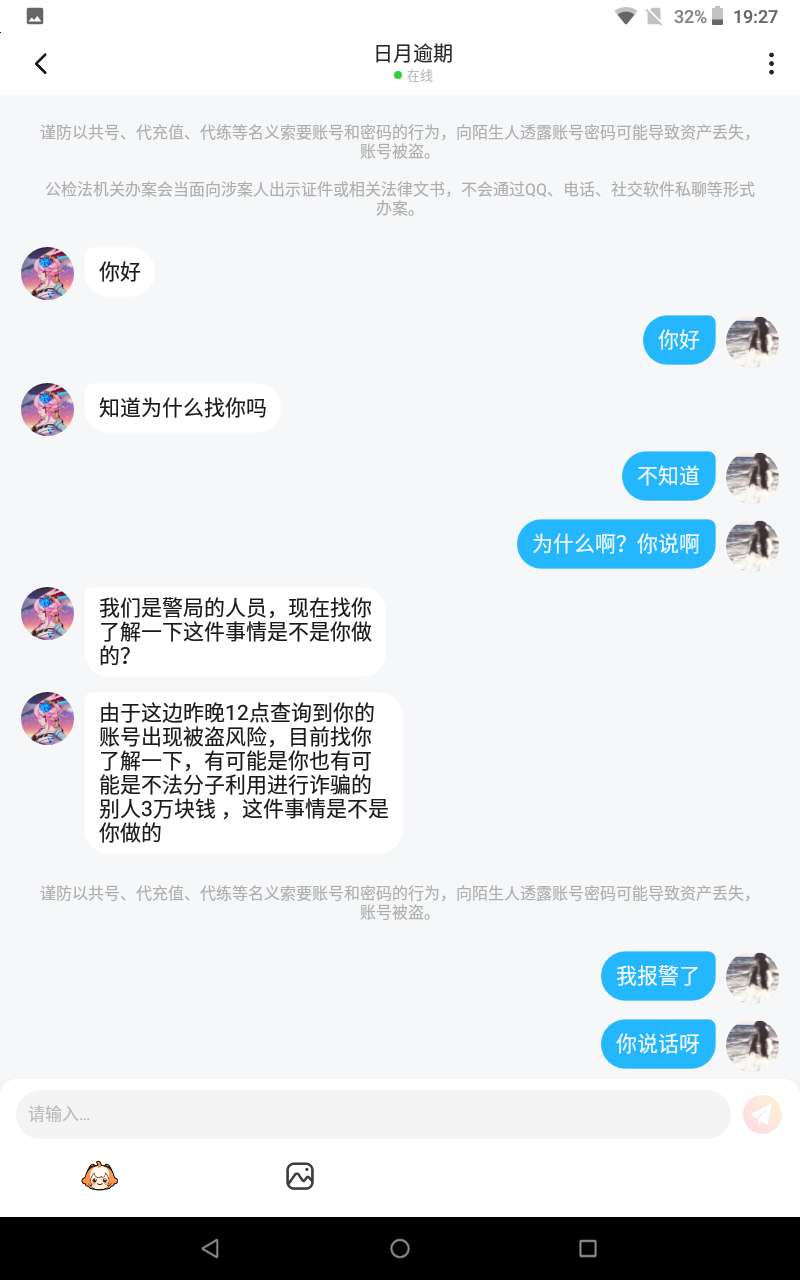Screen dimensions: 800x1280
Task: View the sender's avatar beside 知道为什么找你吗
Action: pos(47,409)
